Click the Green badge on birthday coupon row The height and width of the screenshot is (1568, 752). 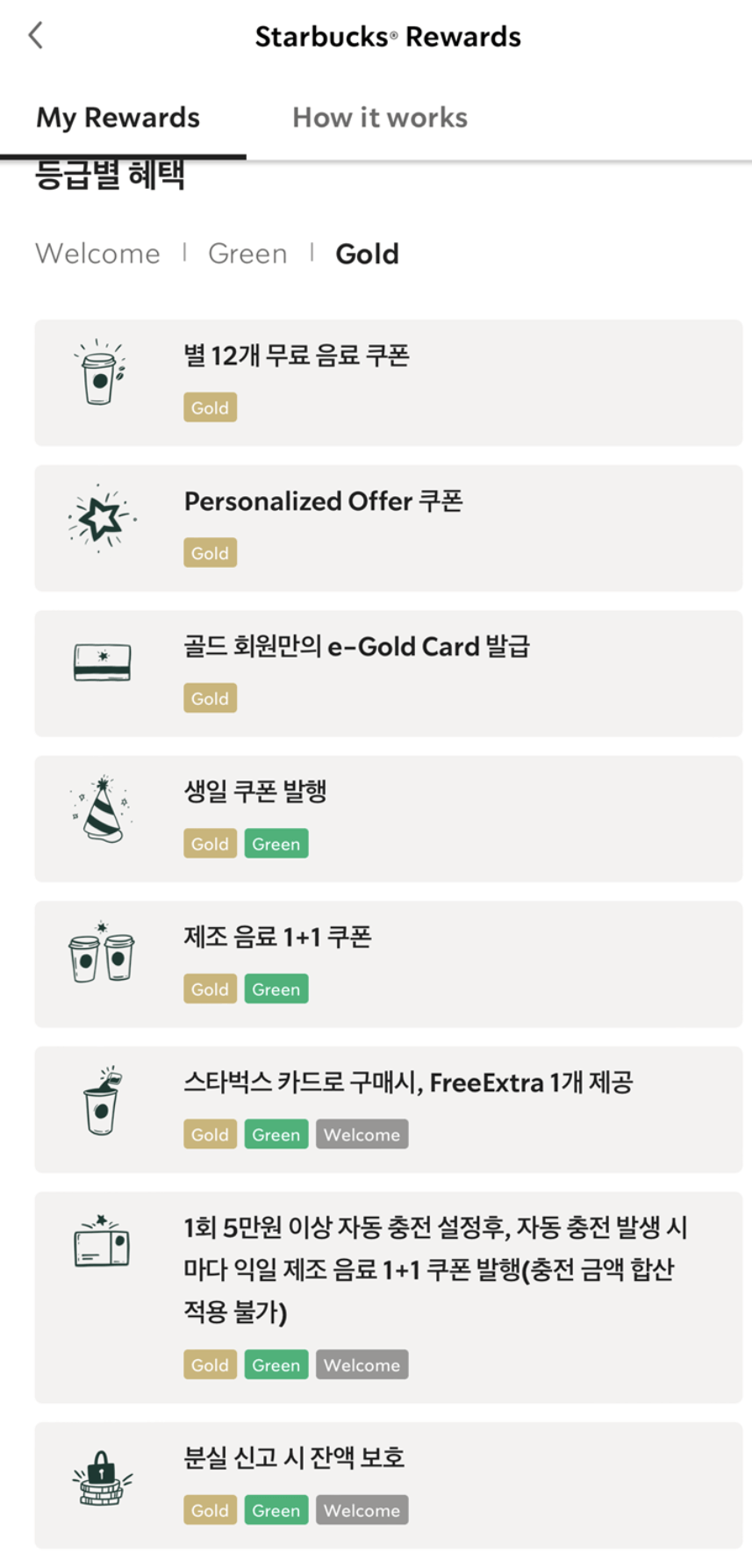(276, 843)
